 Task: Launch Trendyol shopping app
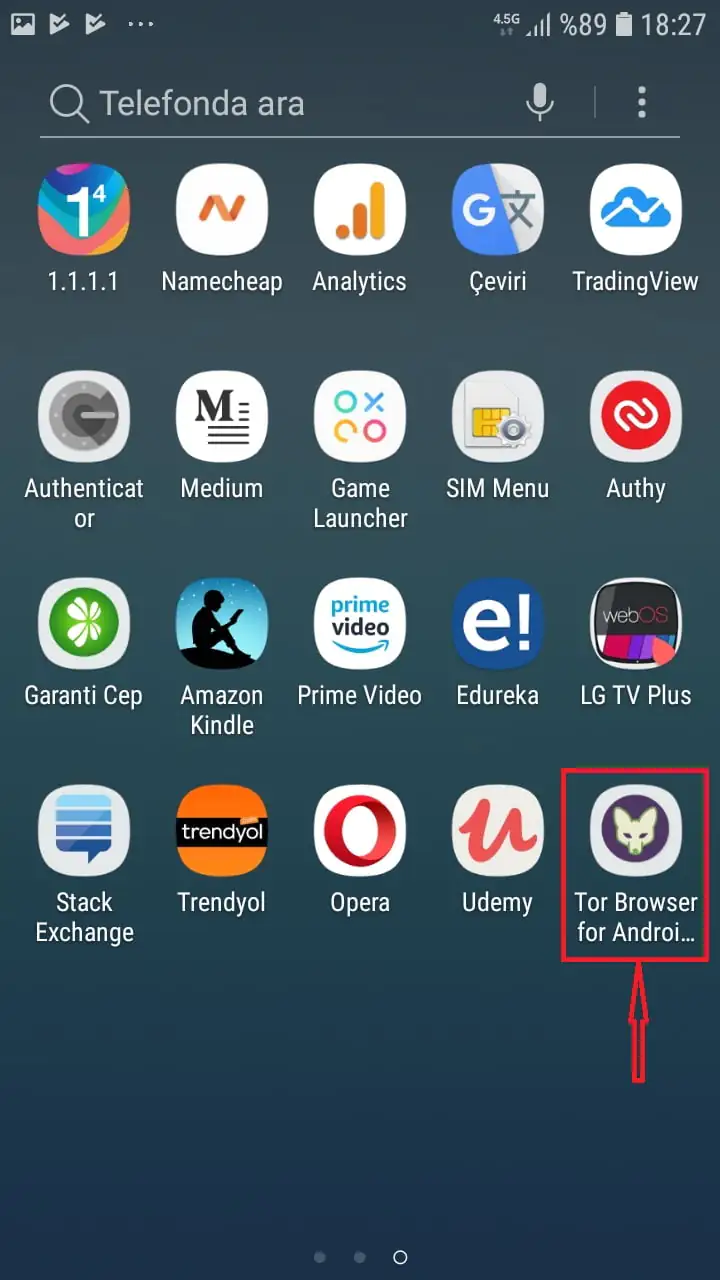click(222, 831)
